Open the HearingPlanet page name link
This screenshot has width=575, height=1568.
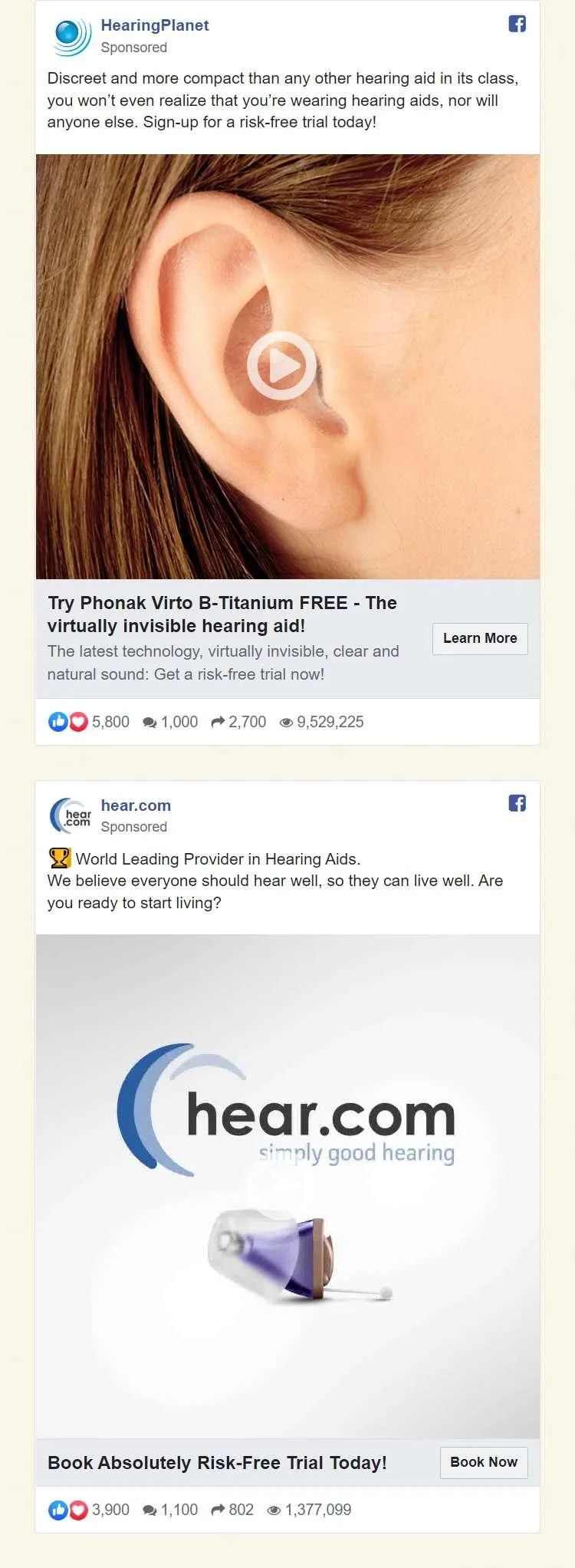pyautogui.click(x=155, y=25)
